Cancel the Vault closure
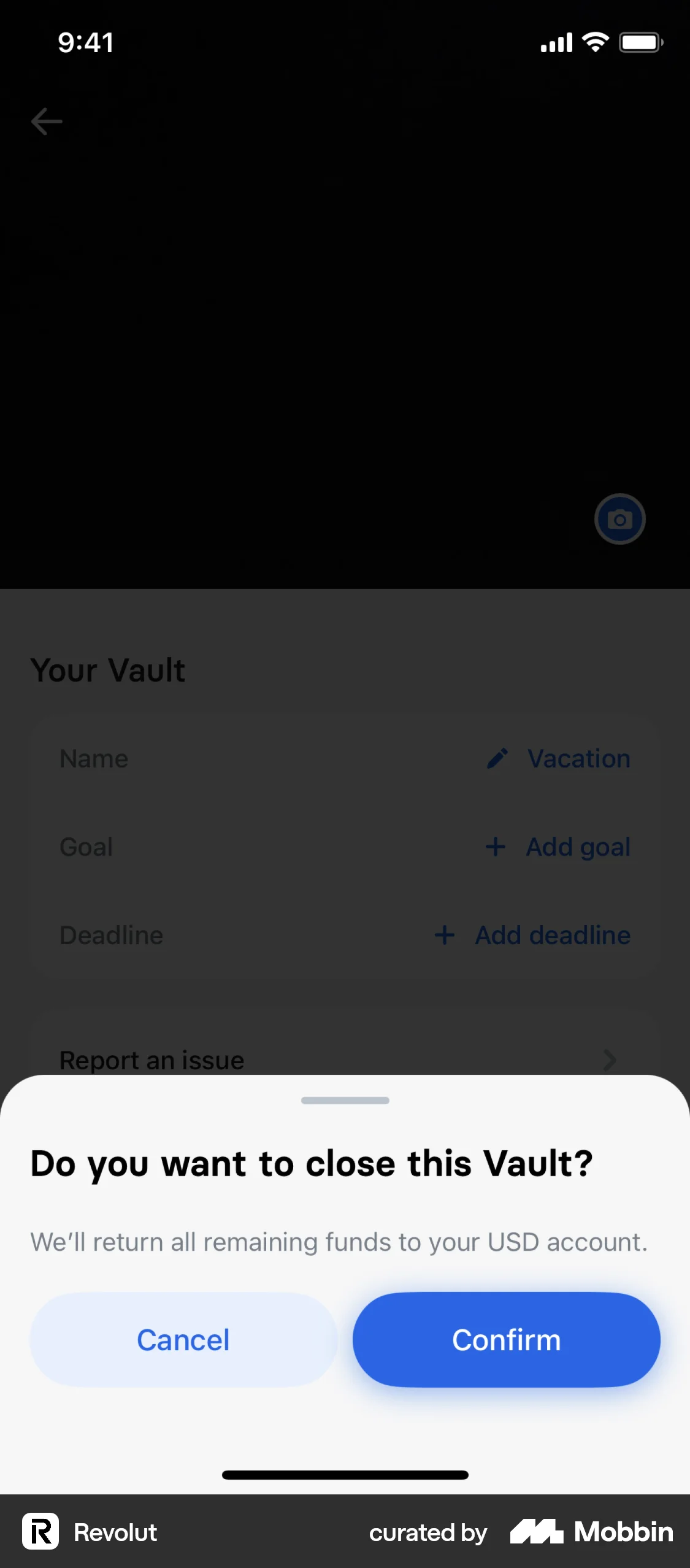The image size is (690, 1568). pyautogui.click(x=183, y=1340)
